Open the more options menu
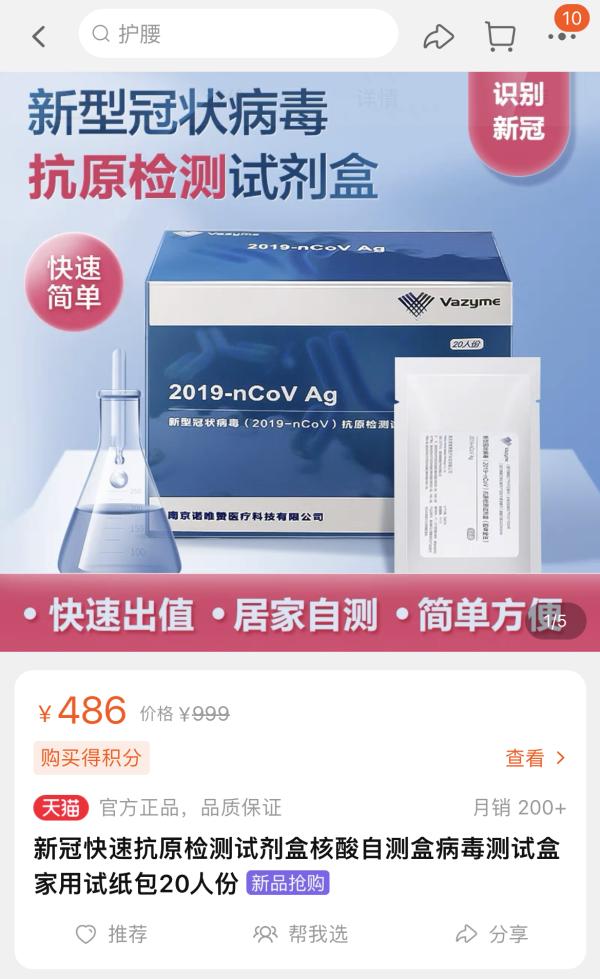Screen dimensions: 600x979 point(561,37)
